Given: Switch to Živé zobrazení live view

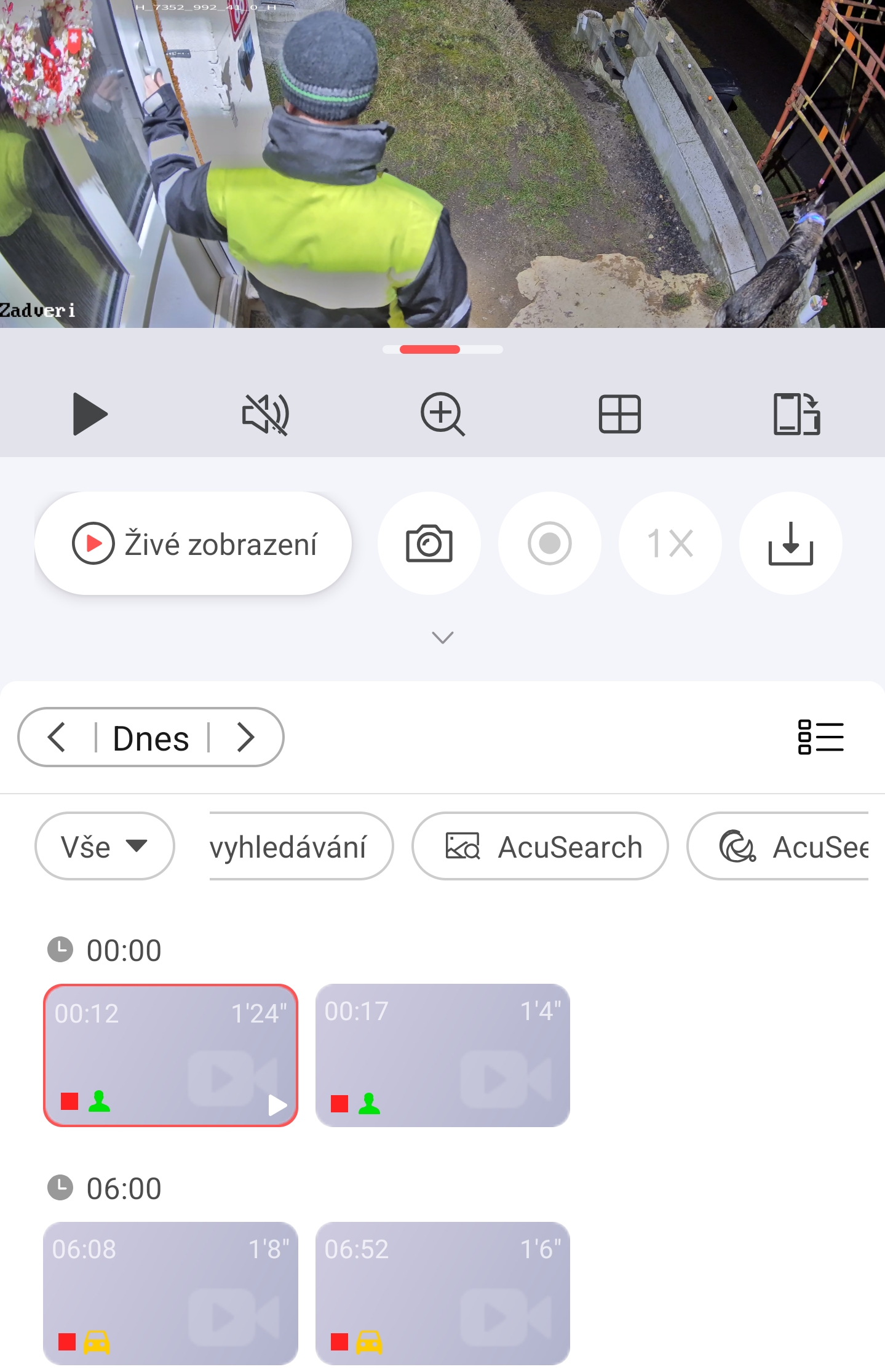Looking at the screenshot, I should (x=193, y=543).
